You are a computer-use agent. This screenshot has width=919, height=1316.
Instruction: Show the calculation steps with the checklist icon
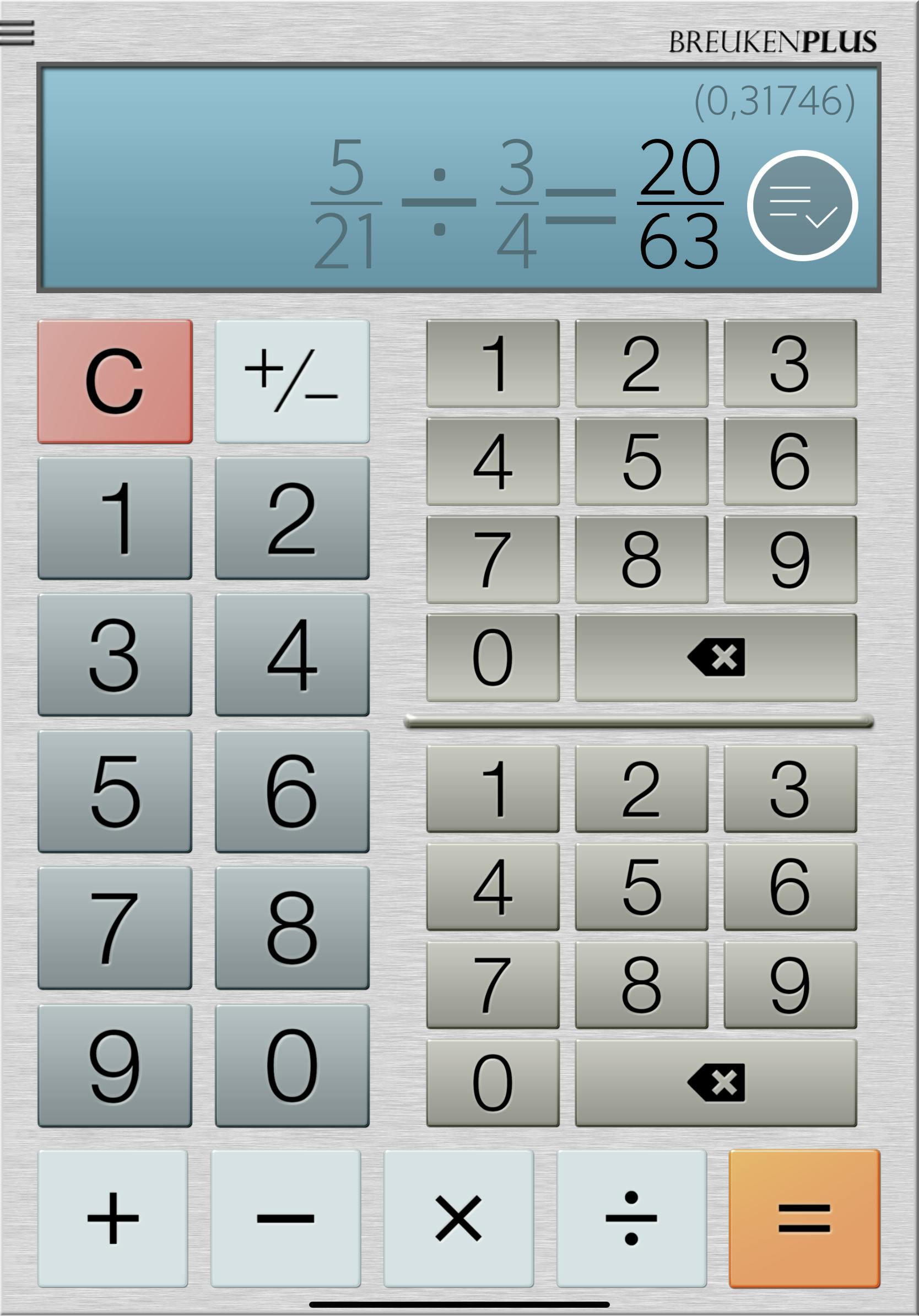point(802,206)
